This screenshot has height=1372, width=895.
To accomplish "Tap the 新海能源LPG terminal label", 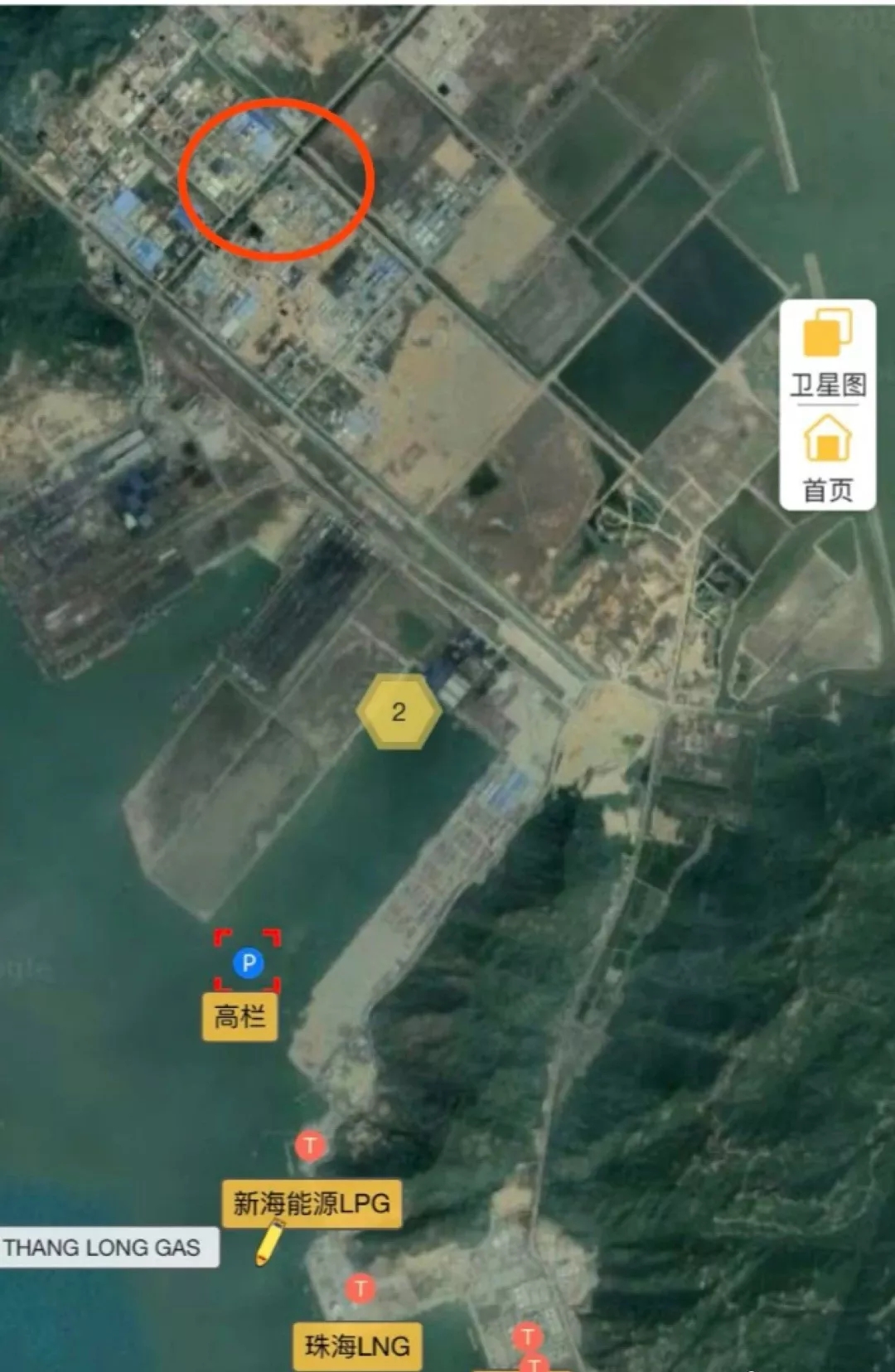I will [x=312, y=1204].
